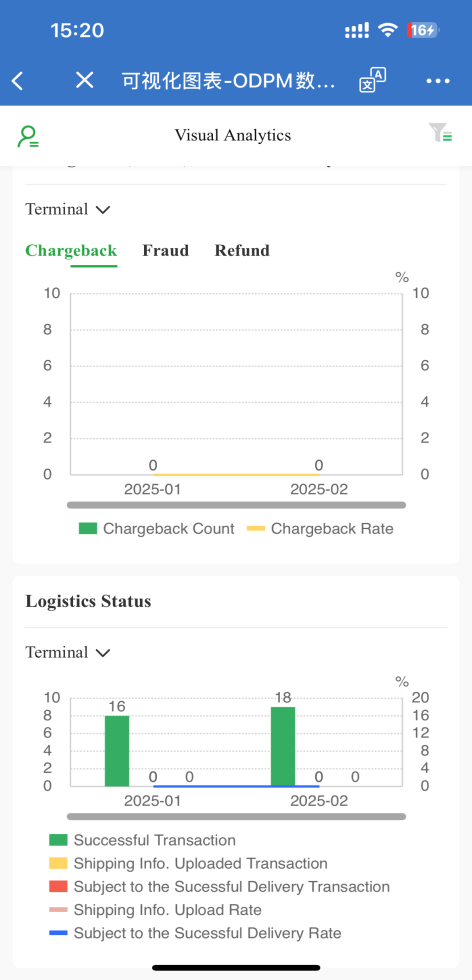Open the green user profile icon
This screenshot has width=472, height=980.
pos(28,136)
